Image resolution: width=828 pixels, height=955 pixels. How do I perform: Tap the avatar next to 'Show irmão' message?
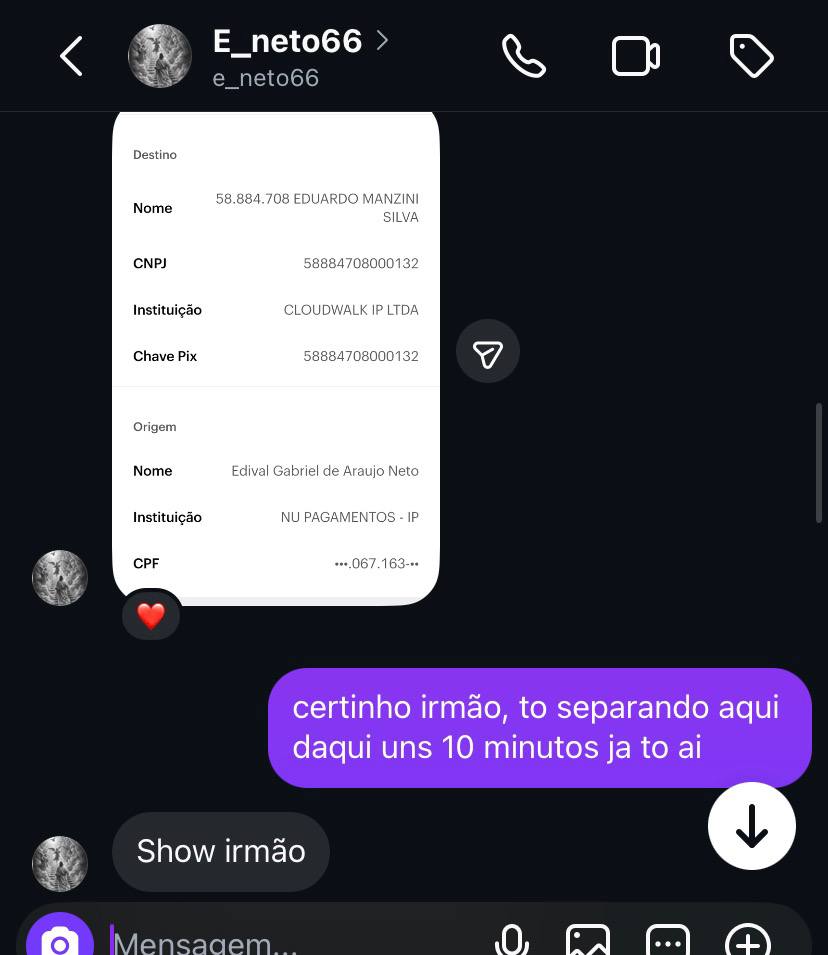point(60,863)
